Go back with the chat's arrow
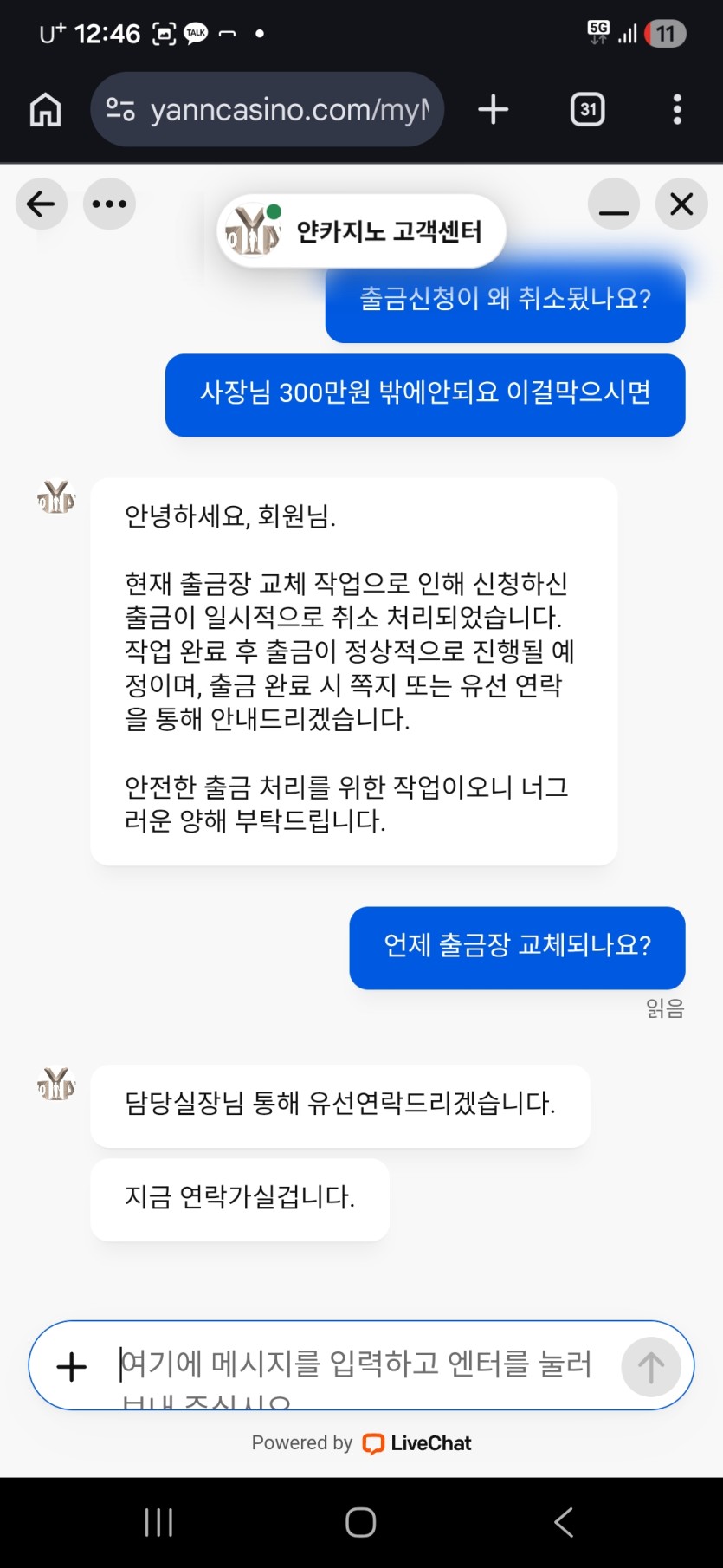723x1568 pixels. coord(41,204)
